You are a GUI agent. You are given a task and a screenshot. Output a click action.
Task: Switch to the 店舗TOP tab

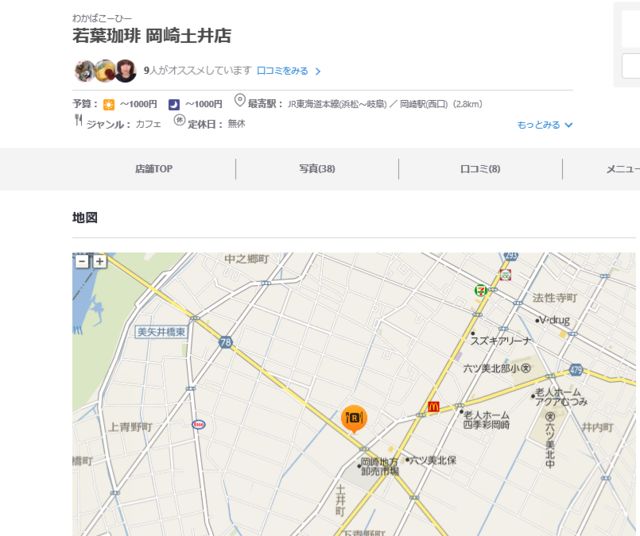tap(153, 169)
